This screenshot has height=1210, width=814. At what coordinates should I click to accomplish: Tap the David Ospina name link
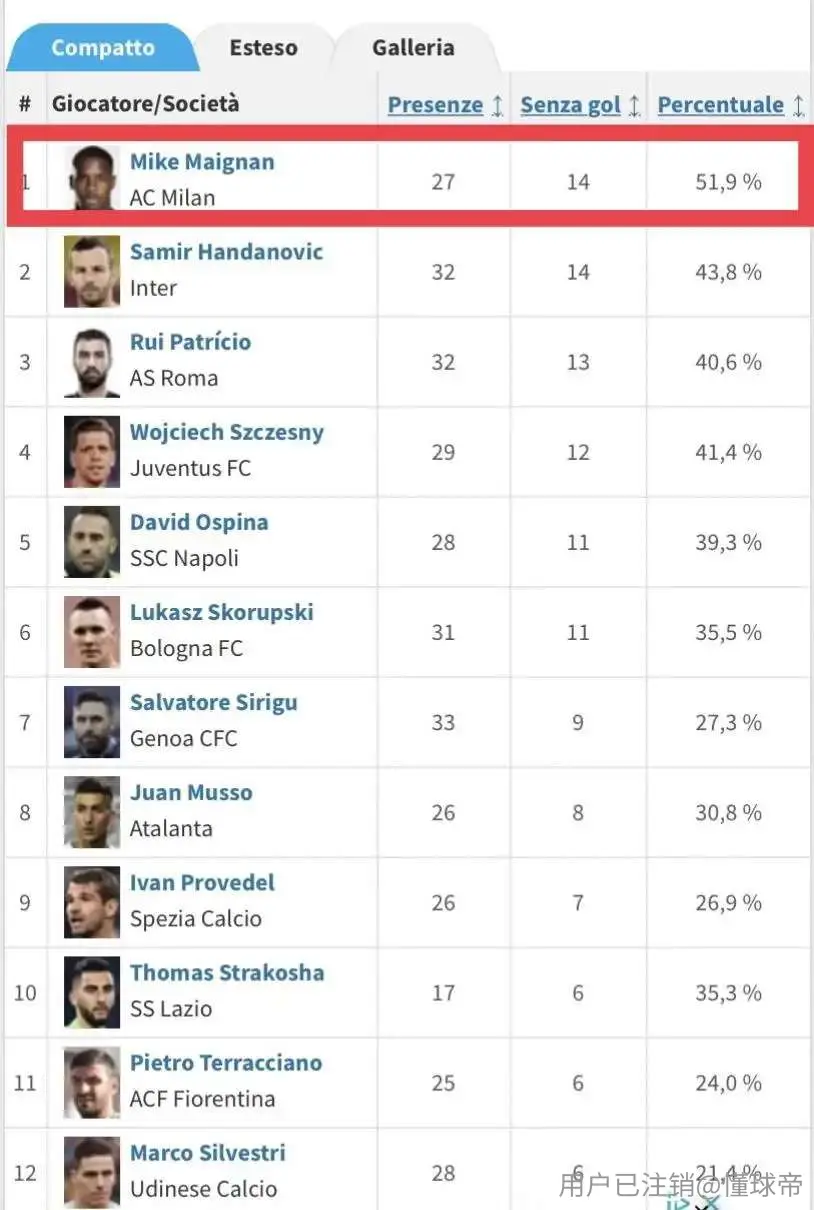click(x=199, y=522)
